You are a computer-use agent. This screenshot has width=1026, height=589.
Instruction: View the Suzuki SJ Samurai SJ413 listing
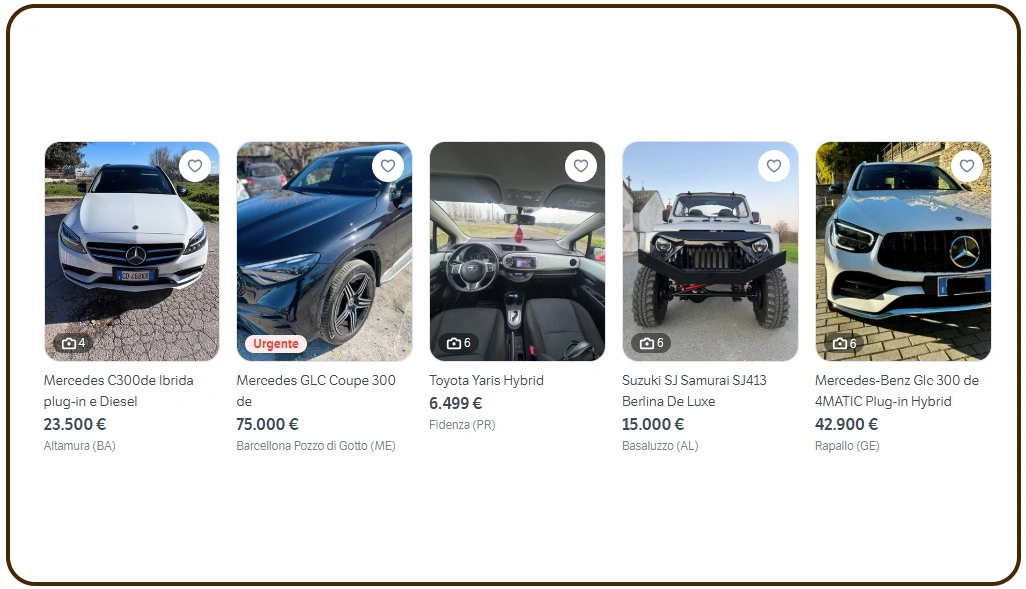tap(694, 390)
